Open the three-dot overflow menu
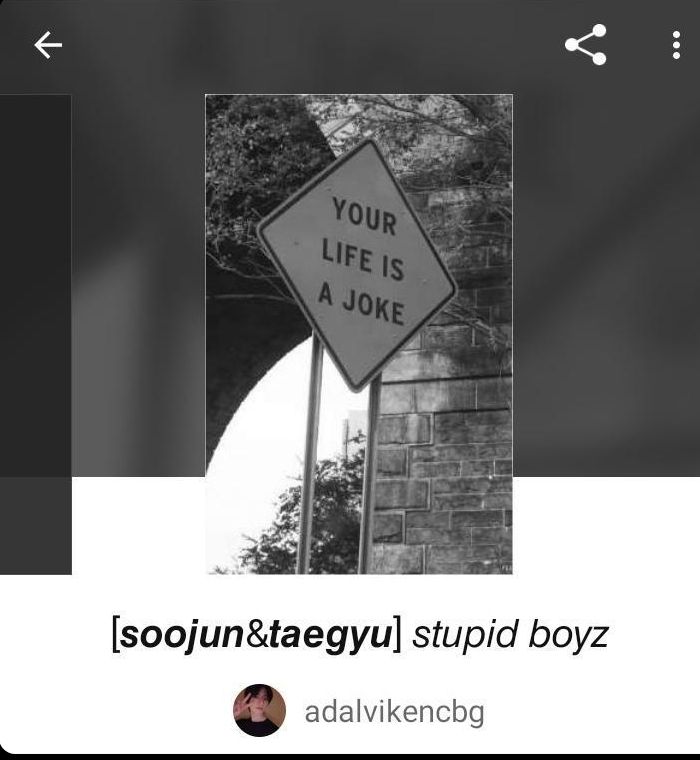700x760 pixels. [676, 45]
